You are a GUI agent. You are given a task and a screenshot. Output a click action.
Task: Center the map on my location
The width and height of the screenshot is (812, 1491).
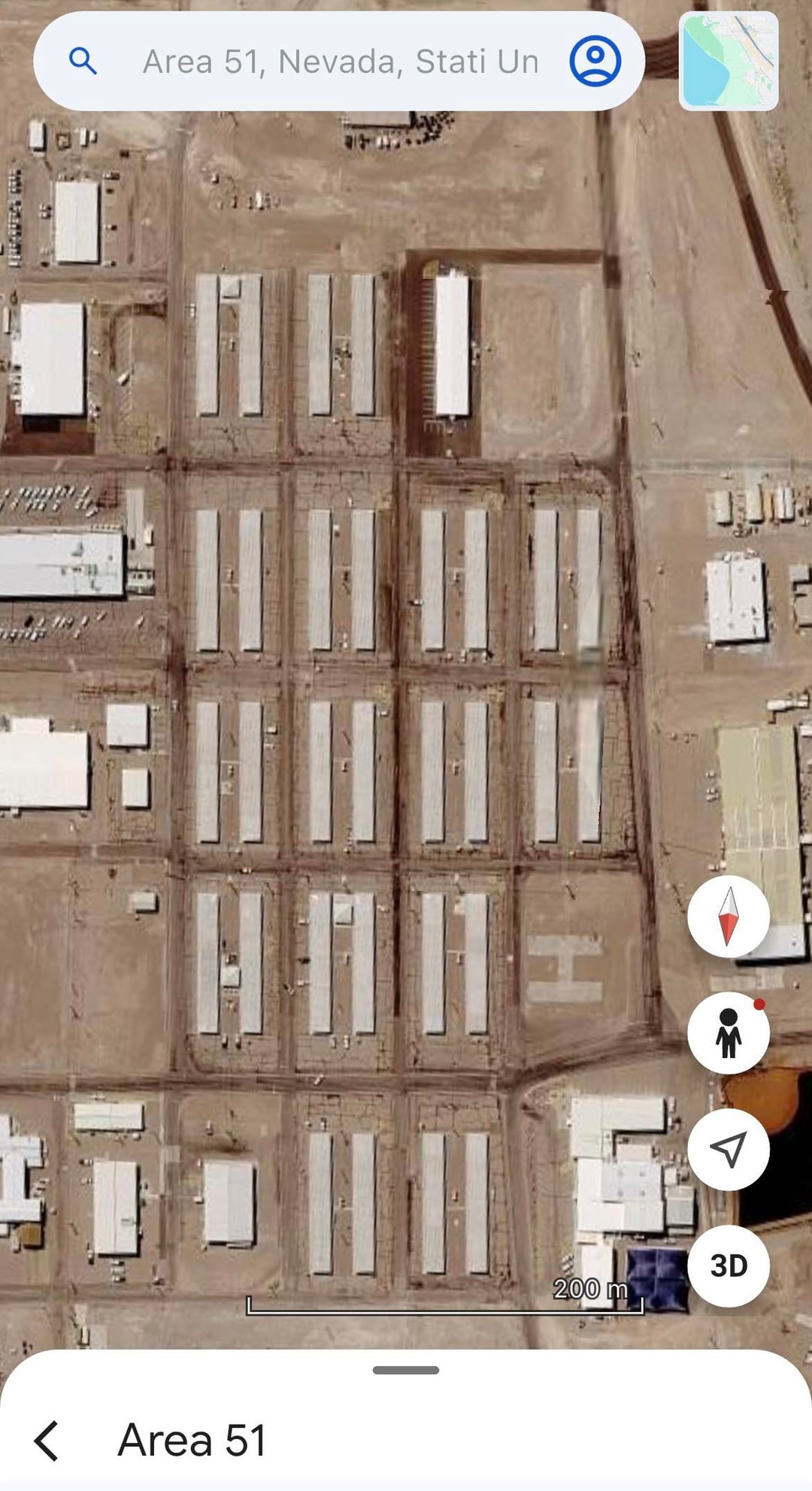coord(728,1149)
